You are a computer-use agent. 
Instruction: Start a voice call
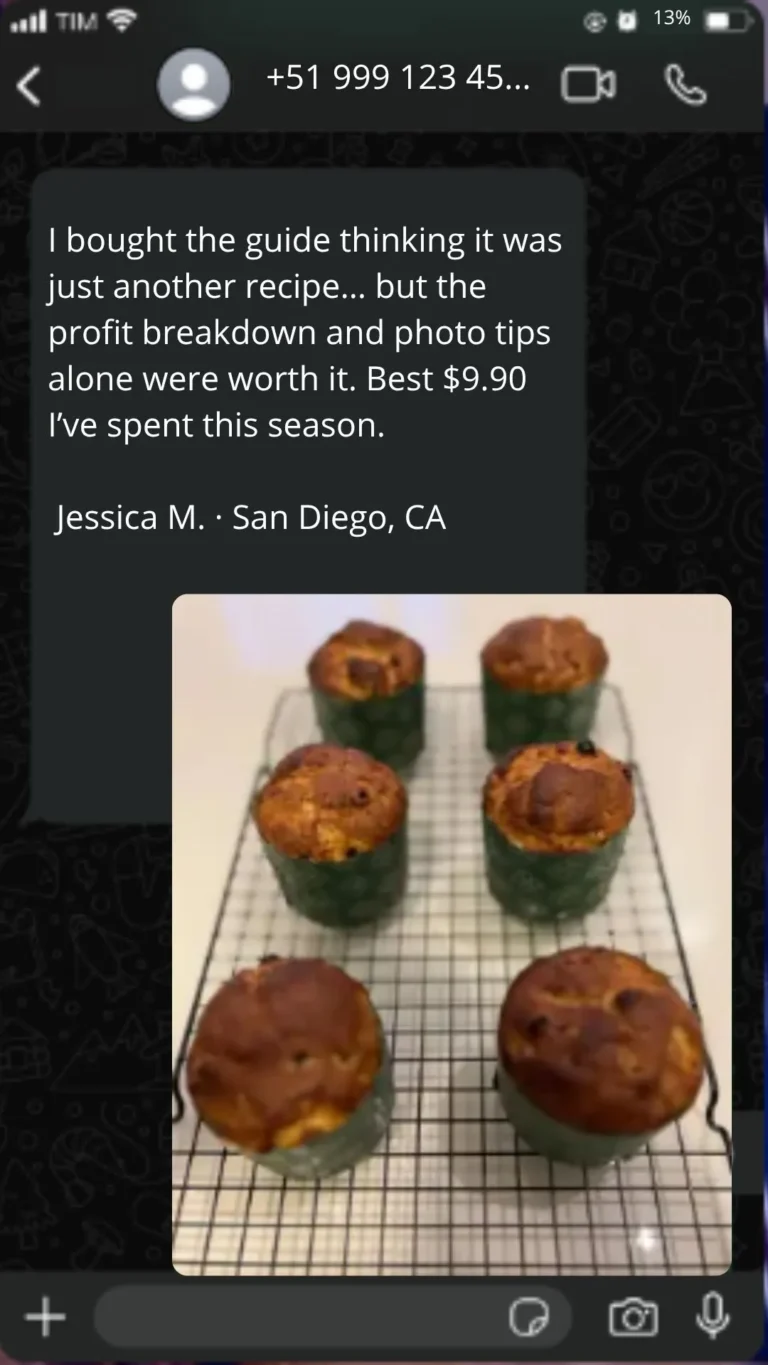coord(686,85)
